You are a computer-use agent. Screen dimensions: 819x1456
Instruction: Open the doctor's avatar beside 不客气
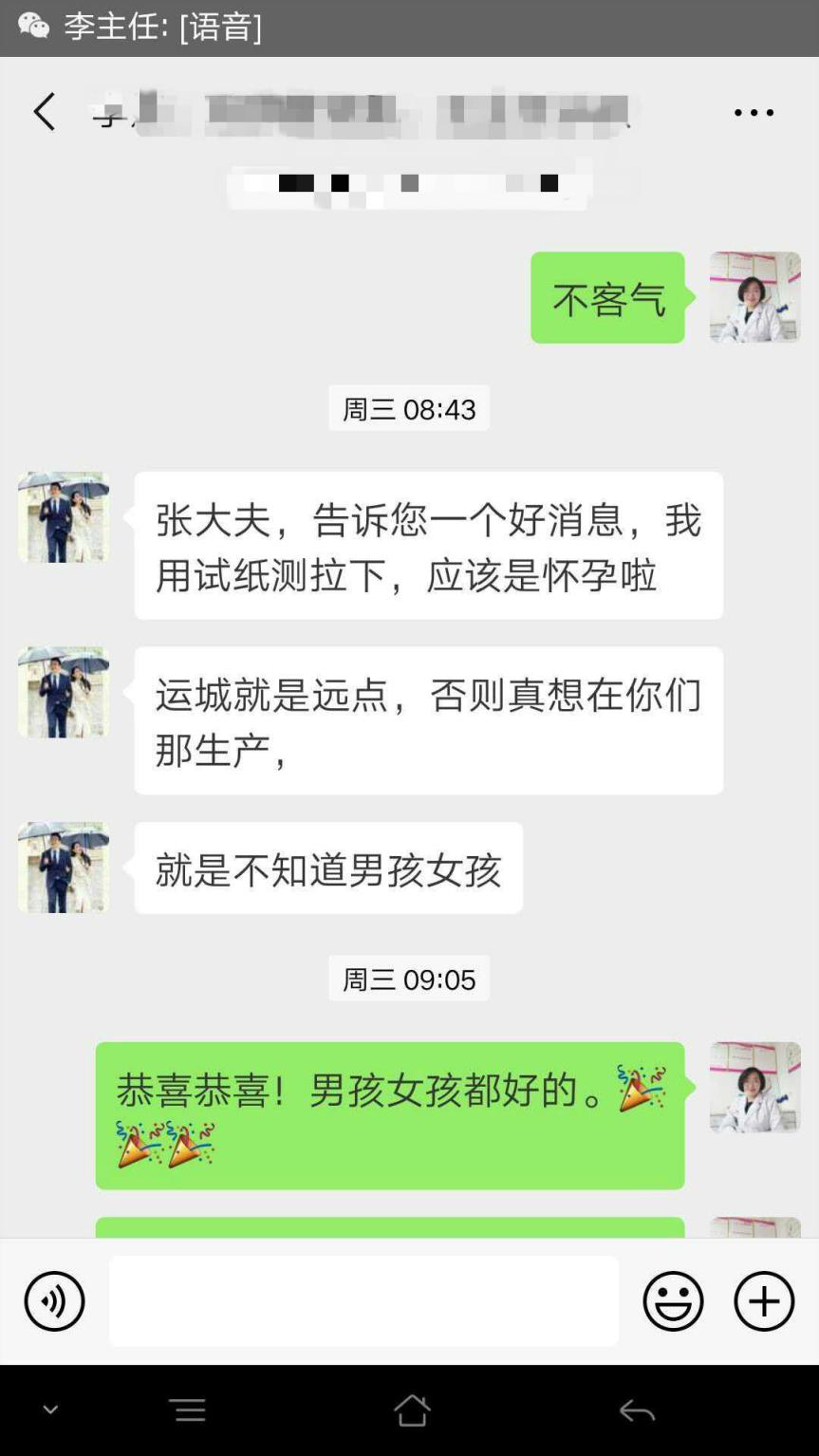click(754, 297)
